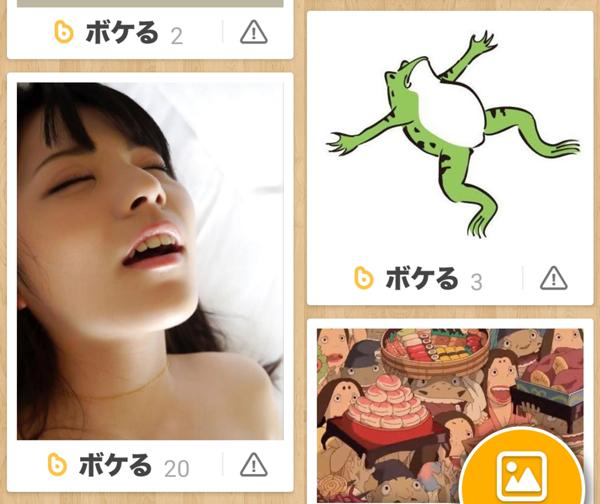Tap ボケる button with count 20
This screenshot has width=600, height=504.
coord(118,465)
